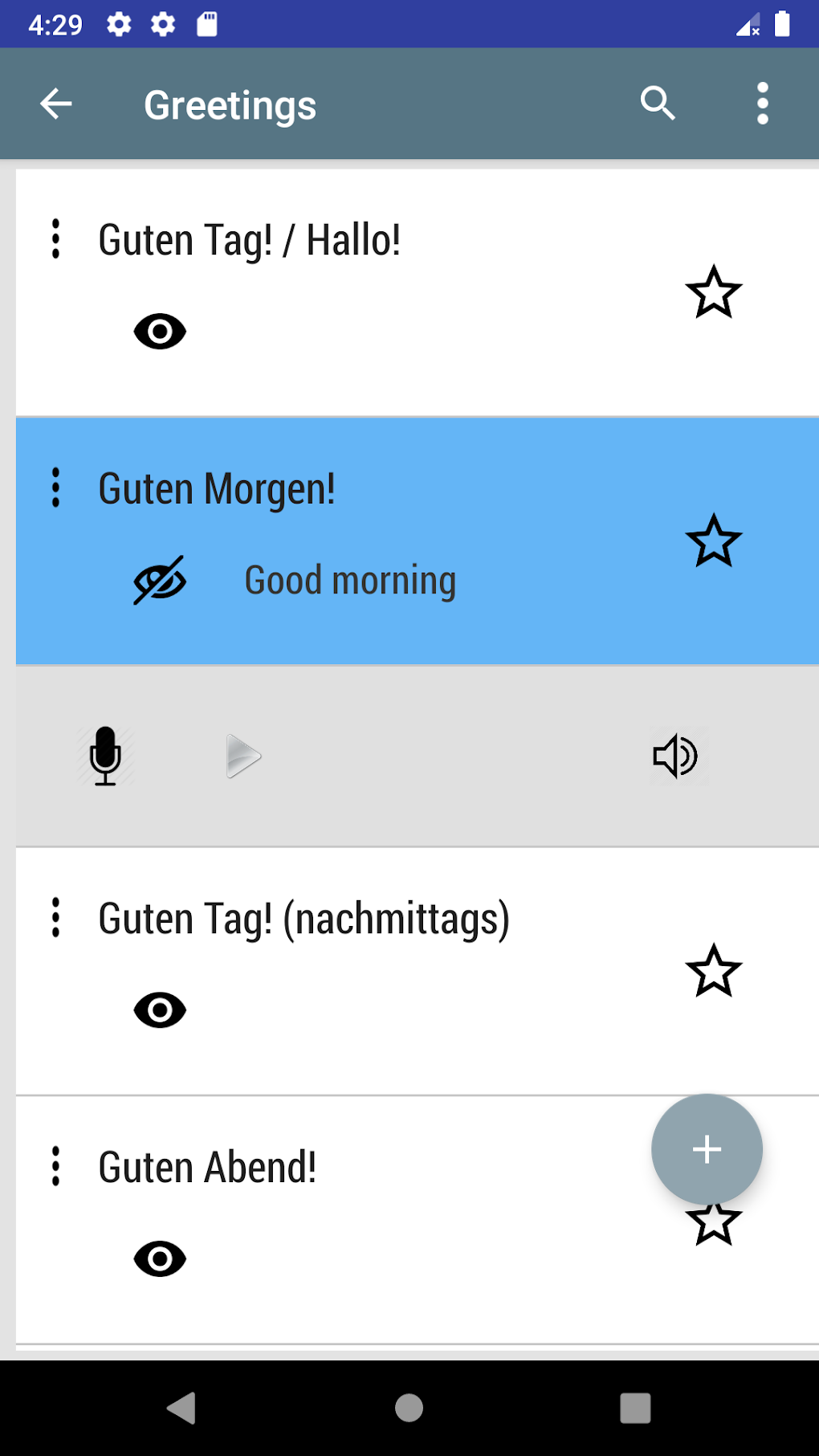This screenshot has width=819, height=1456.
Task: Open search in the app bar
Action: (x=657, y=104)
